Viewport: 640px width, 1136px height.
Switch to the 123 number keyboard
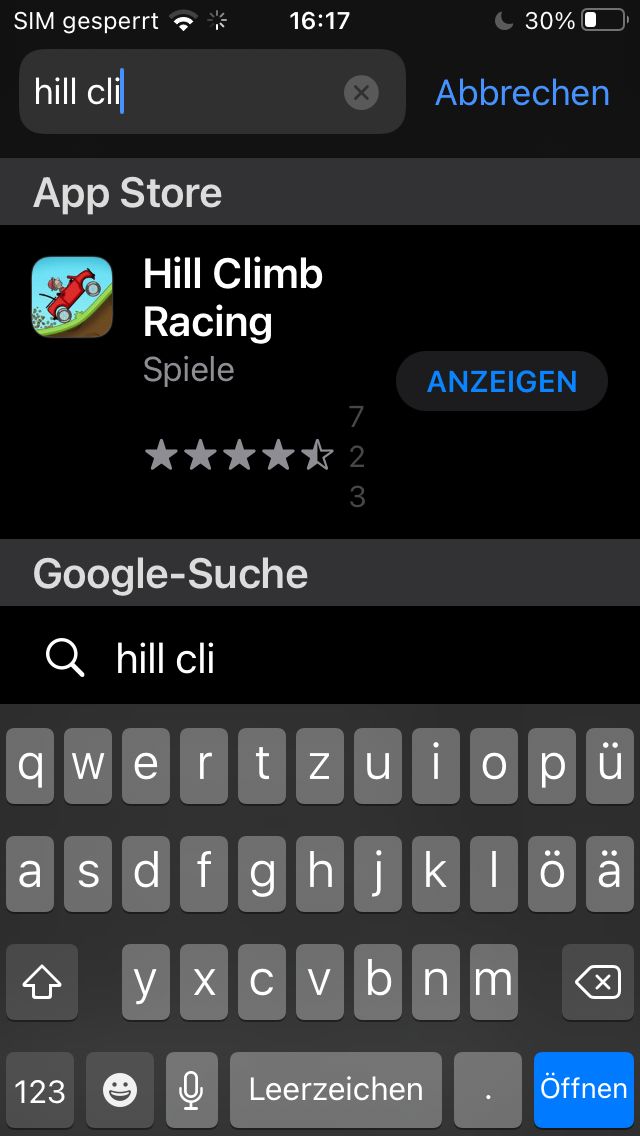(x=40, y=1089)
